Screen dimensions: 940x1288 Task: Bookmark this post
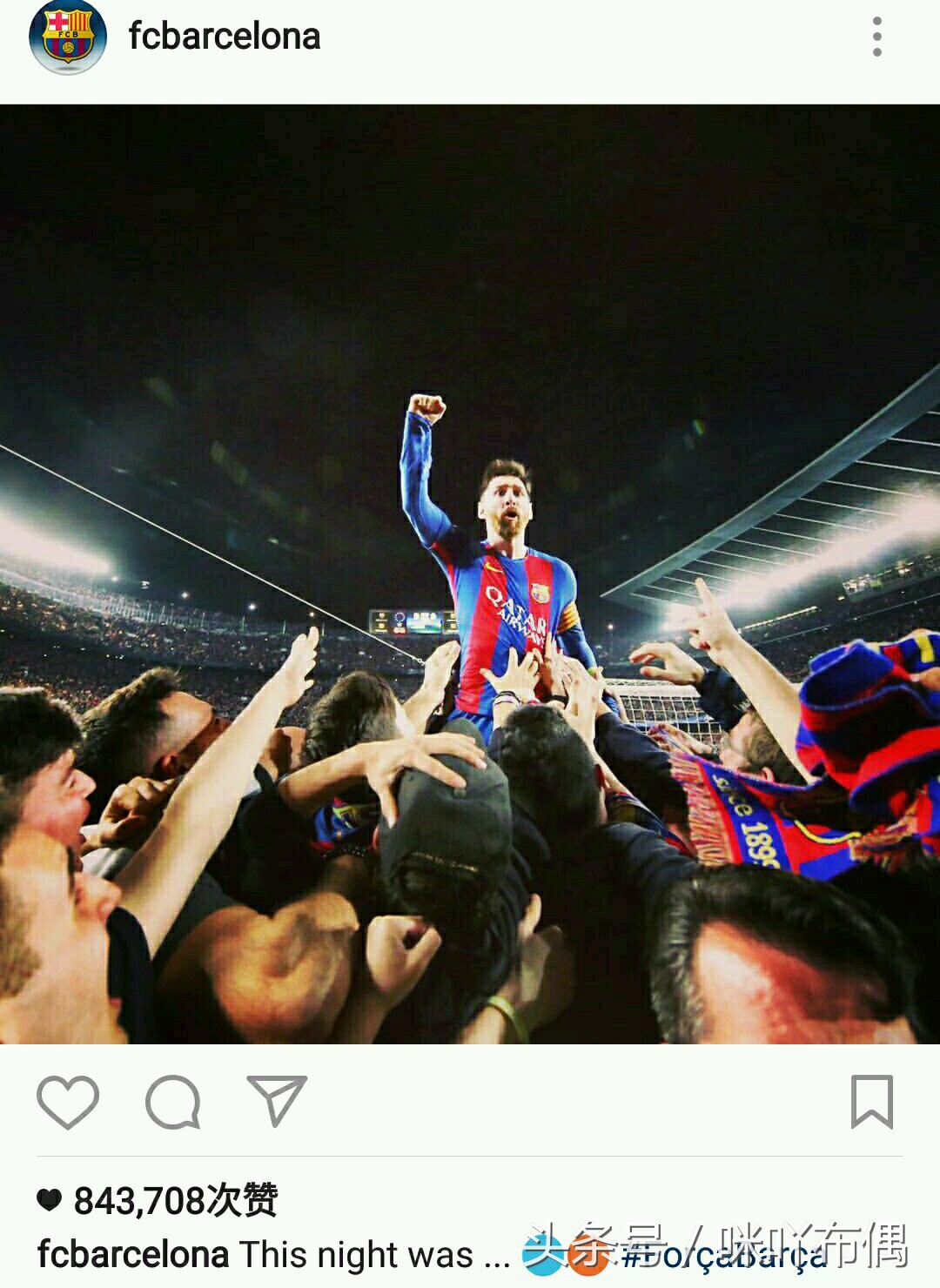(871, 1102)
